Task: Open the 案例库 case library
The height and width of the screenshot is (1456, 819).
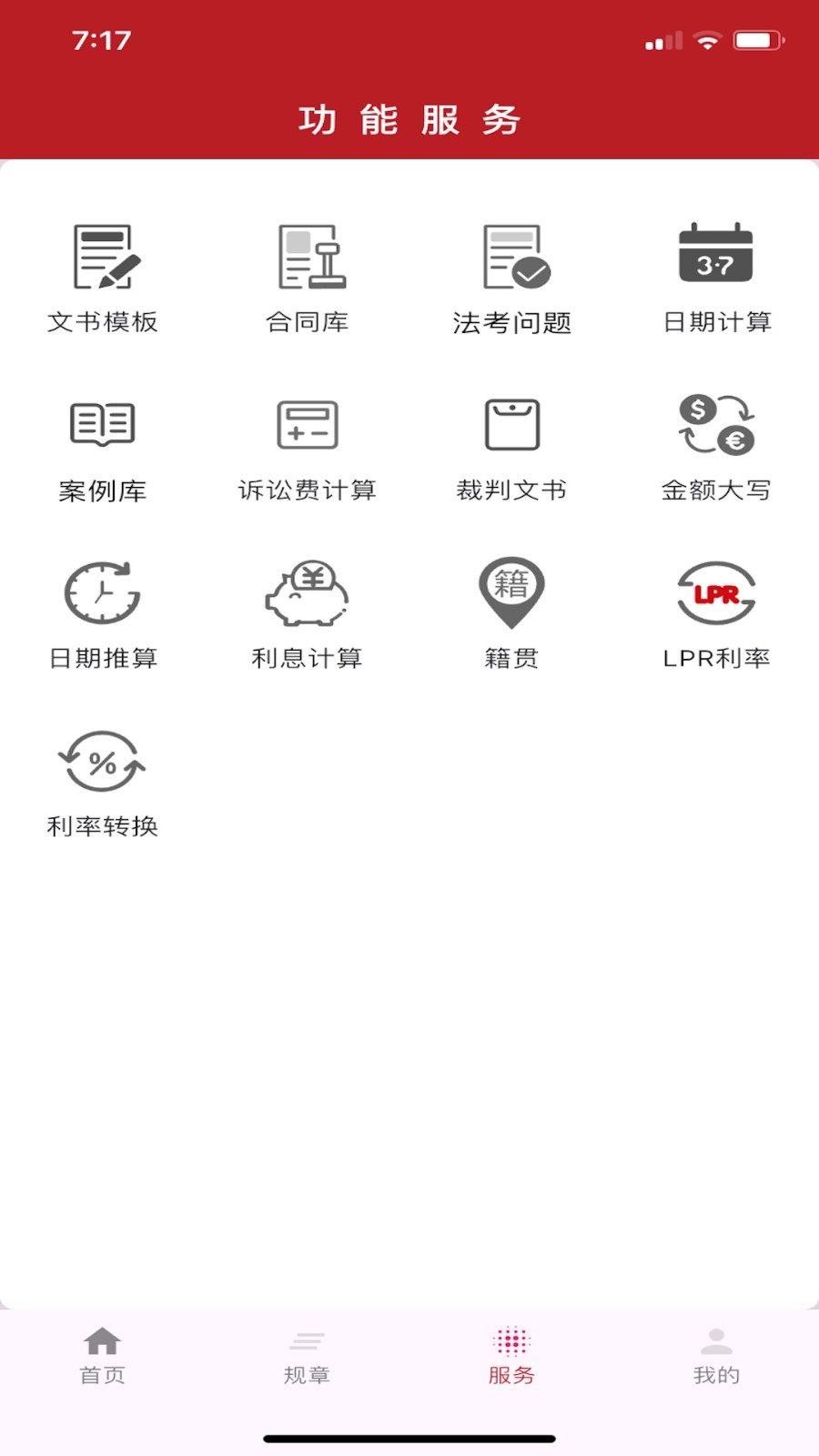Action: pos(103,446)
